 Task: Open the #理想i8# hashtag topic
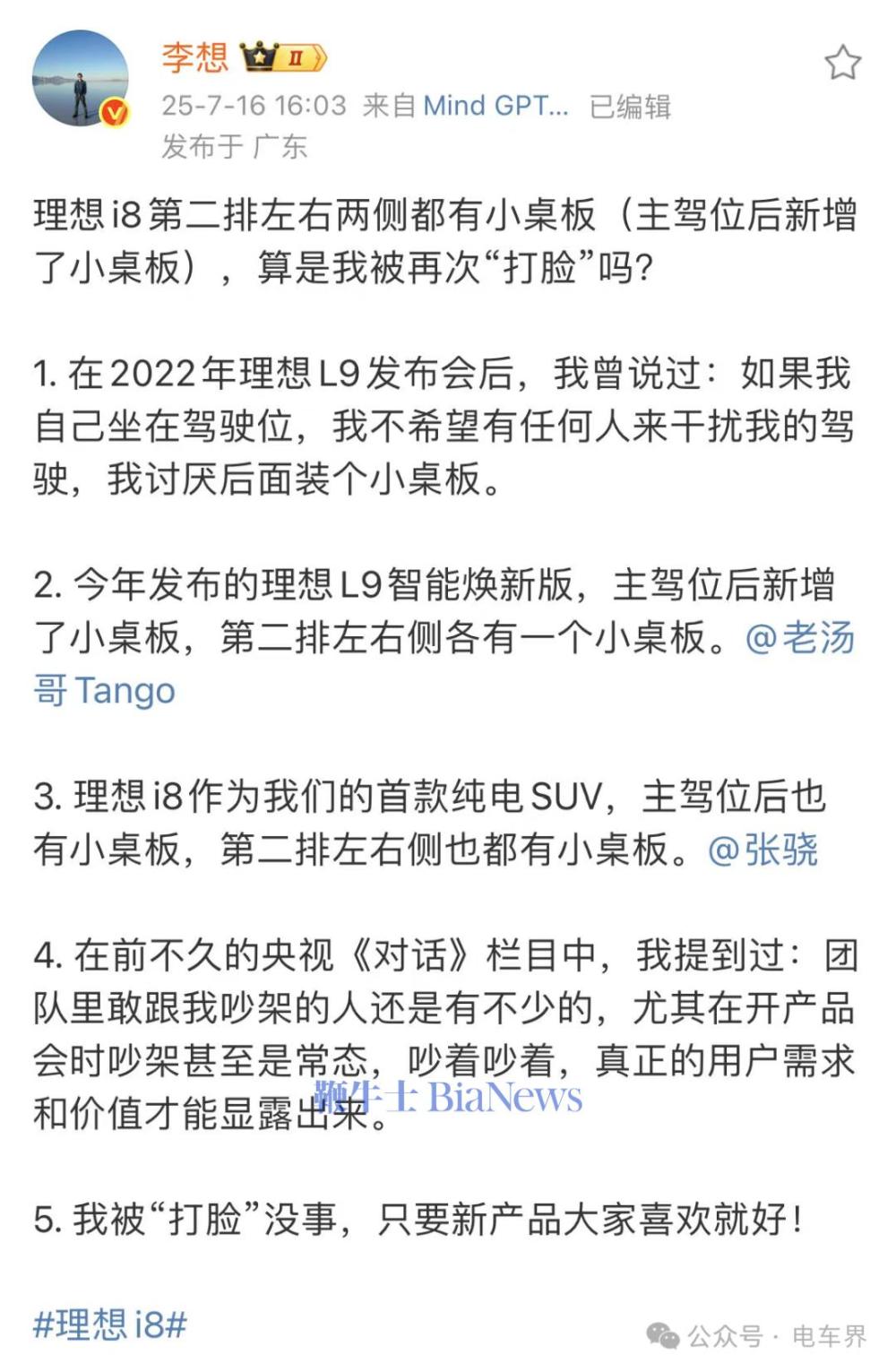click(109, 1324)
